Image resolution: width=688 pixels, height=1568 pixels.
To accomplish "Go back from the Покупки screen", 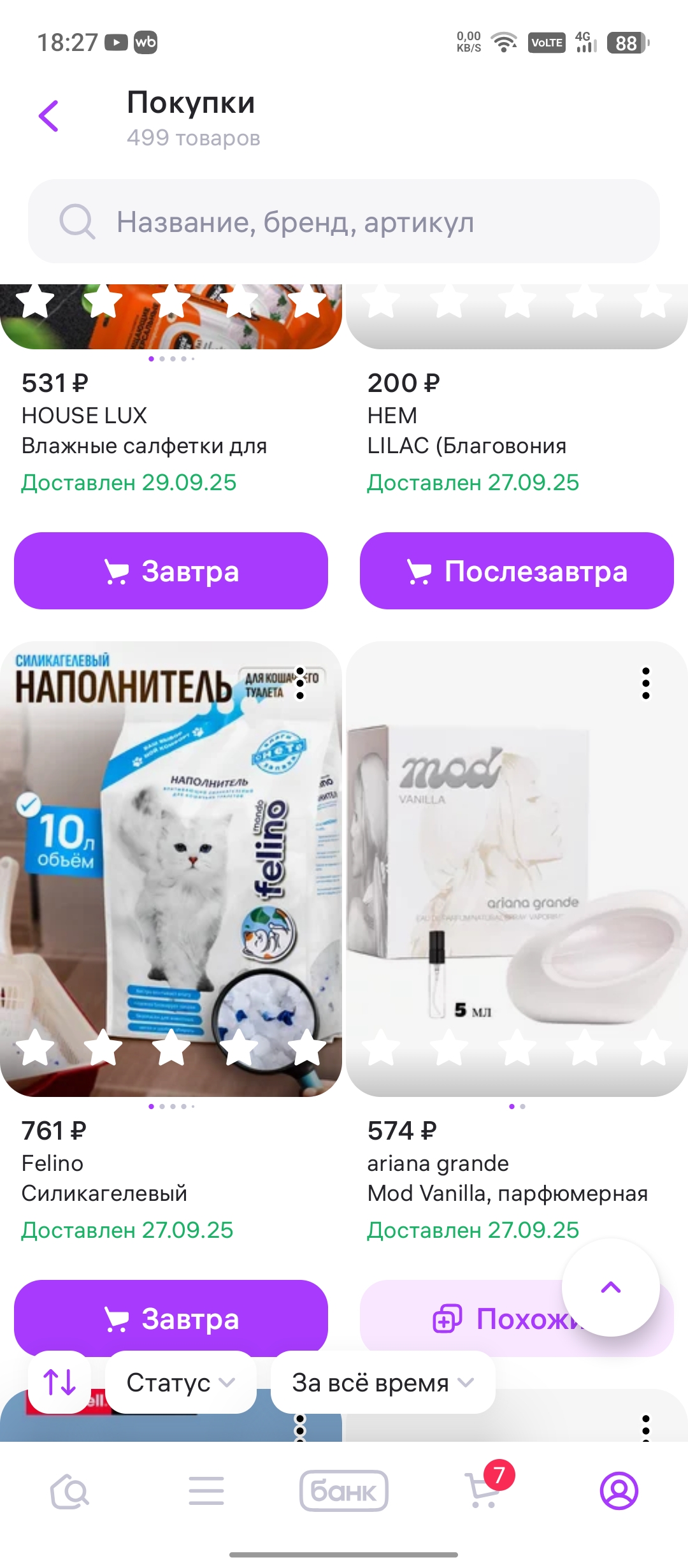I will (49, 116).
